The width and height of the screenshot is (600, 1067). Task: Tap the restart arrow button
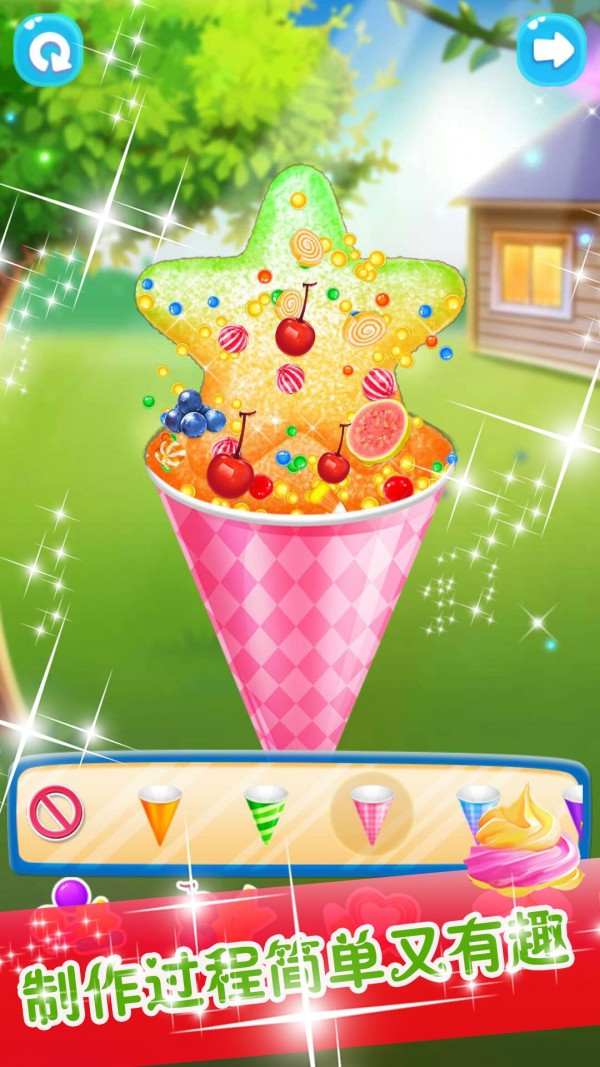pos(48,51)
